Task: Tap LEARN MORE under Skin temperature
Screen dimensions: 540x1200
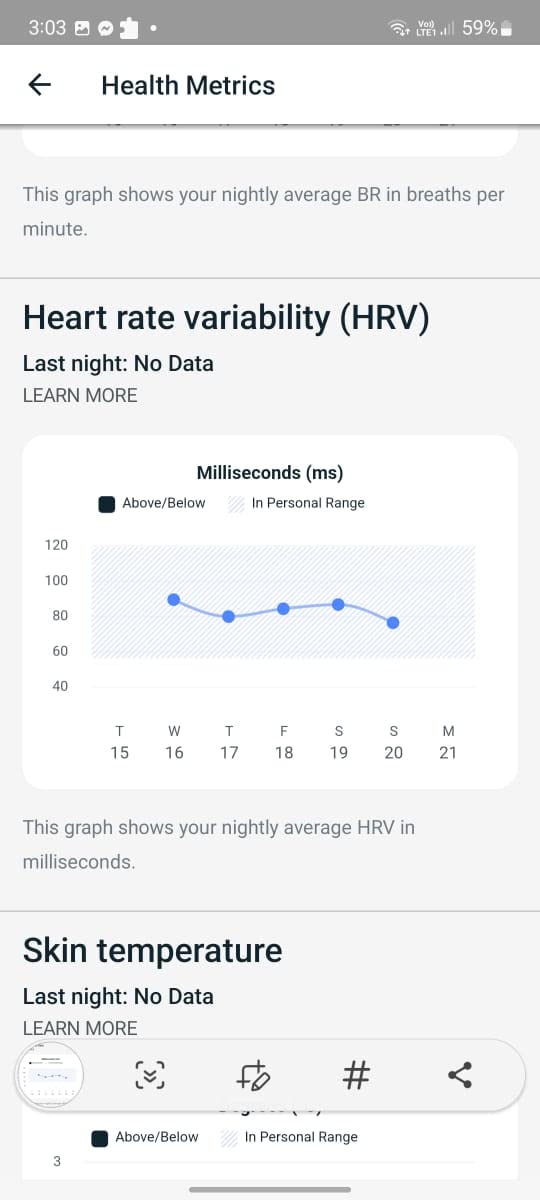Action: pos(80,1028)
